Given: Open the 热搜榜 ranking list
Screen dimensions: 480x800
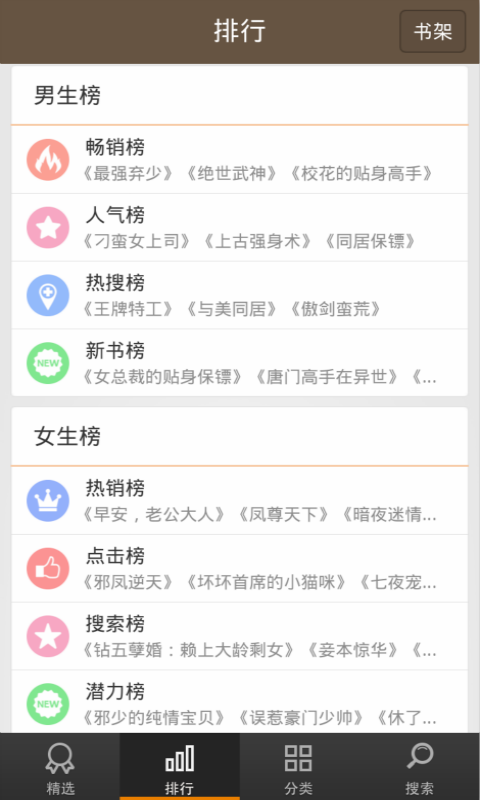Looking at the screenshot, I should pyautogui.click(x=239, y=295).
